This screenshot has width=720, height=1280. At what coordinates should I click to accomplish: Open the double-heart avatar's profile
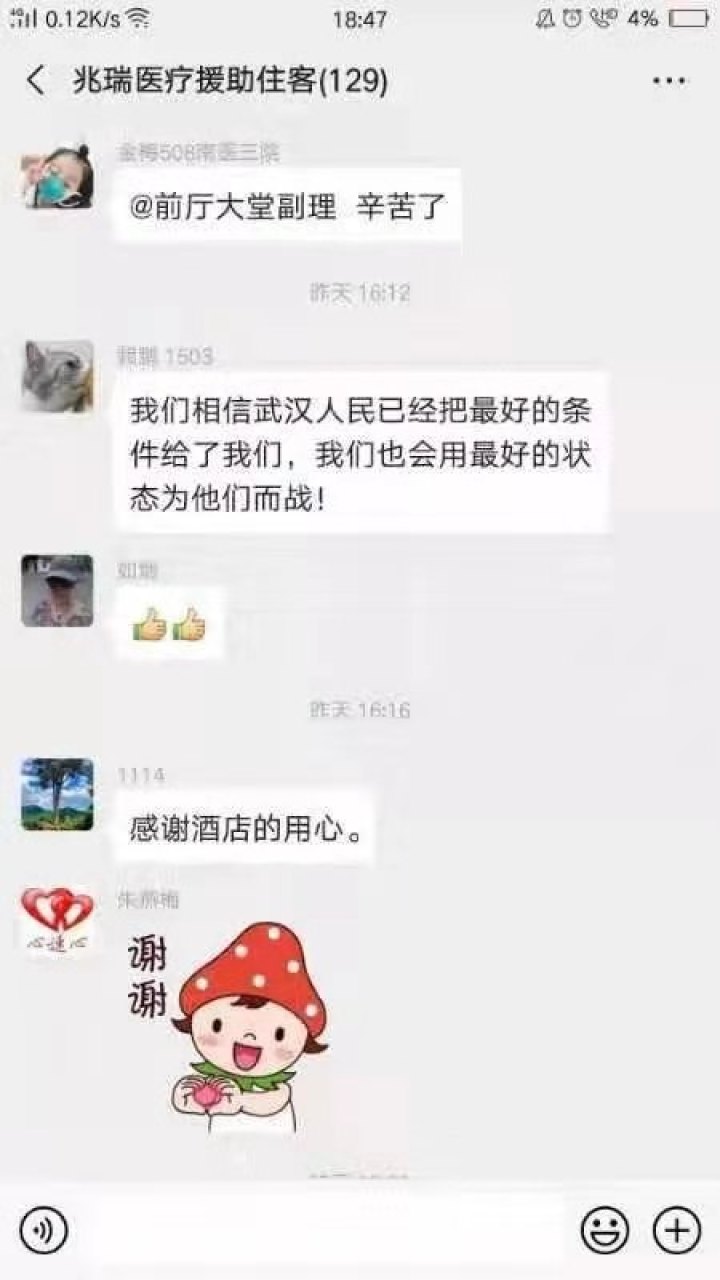coord(57,920)
